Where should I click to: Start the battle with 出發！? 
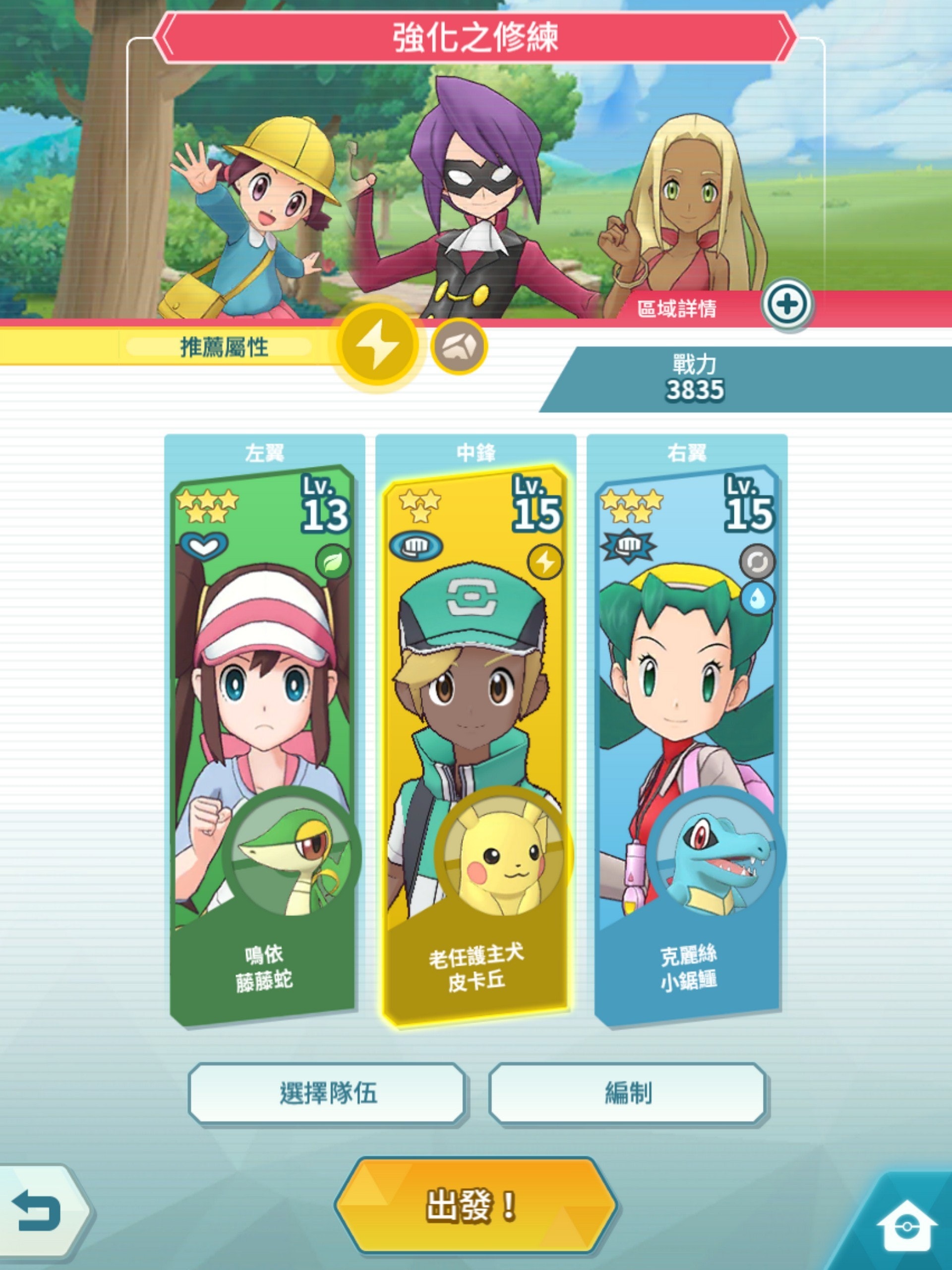(475, 1204)
